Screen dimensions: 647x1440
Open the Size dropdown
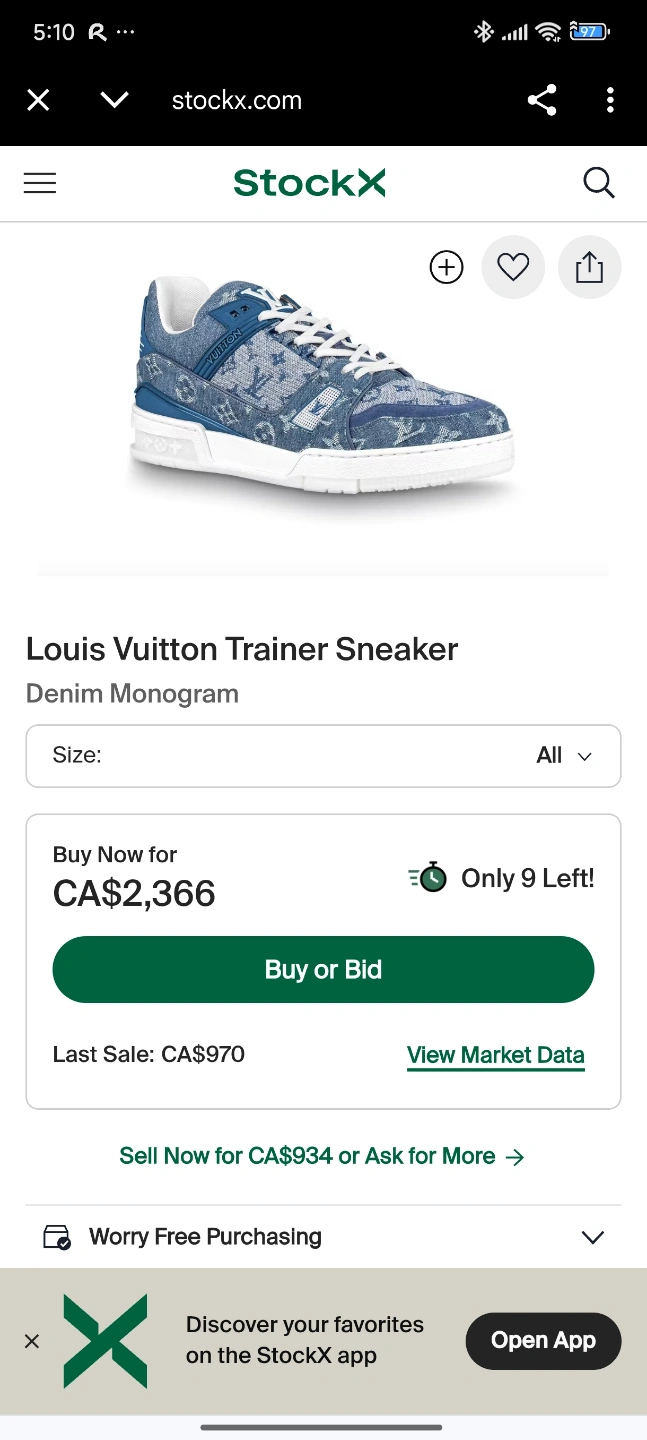point(323,756)
